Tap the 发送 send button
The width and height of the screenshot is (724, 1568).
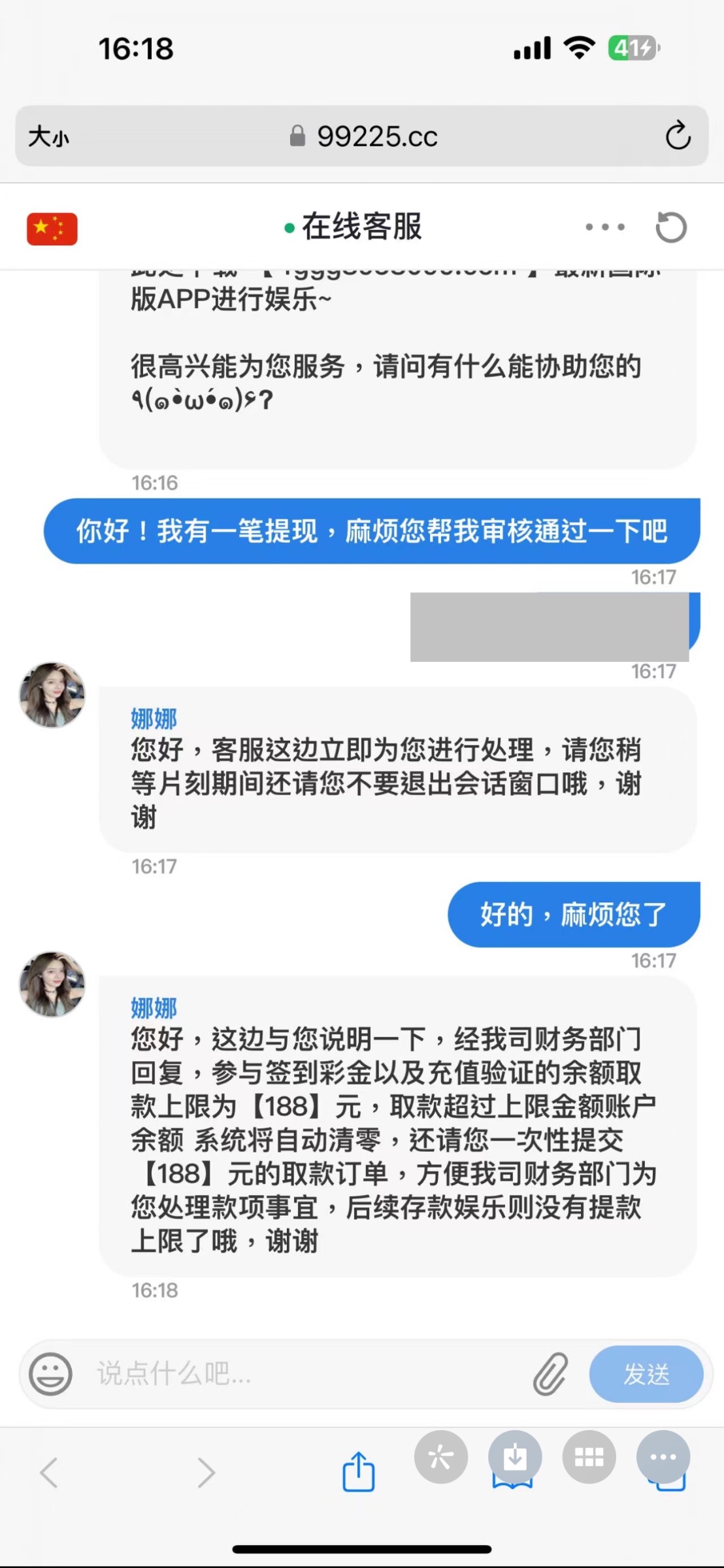click(646, 1374)
